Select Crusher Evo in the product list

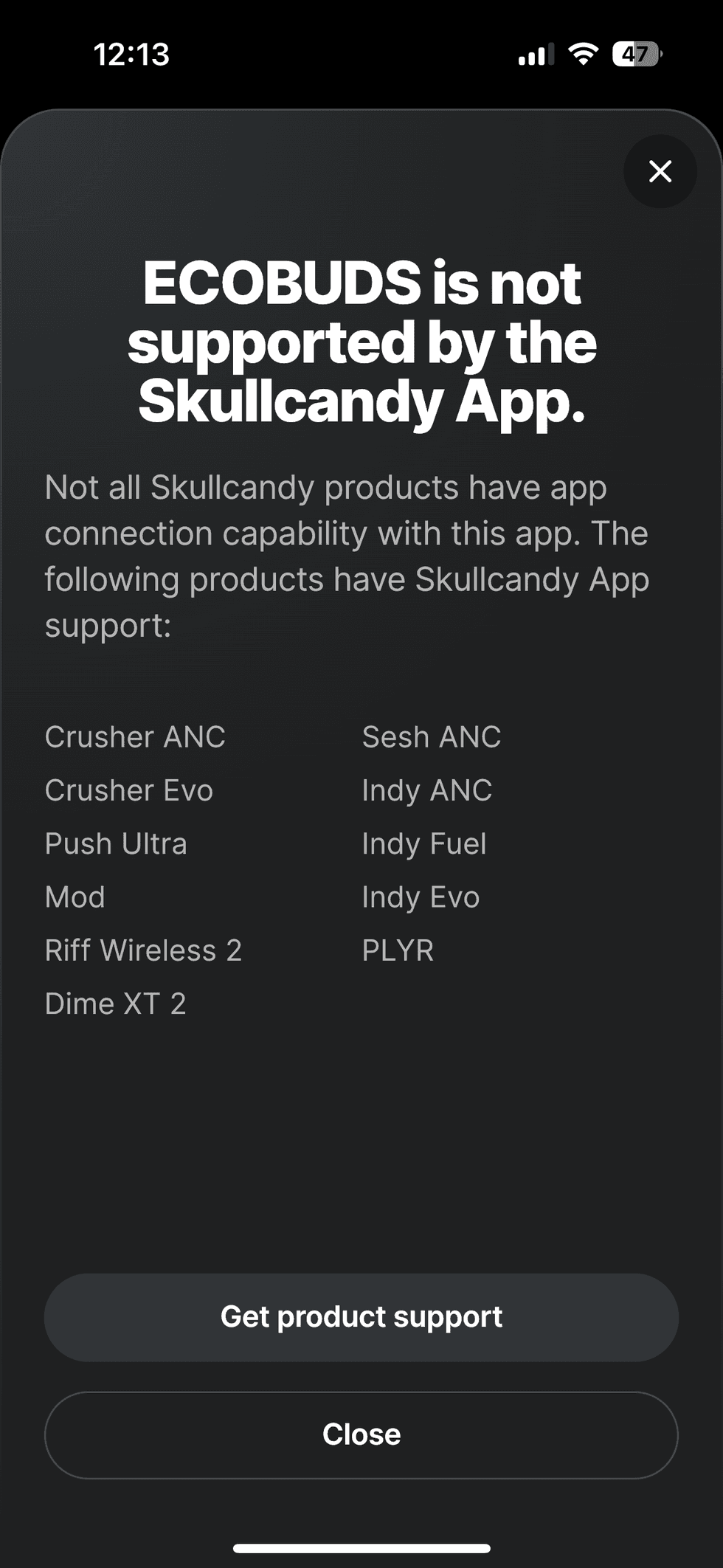[x=128, y=790]
